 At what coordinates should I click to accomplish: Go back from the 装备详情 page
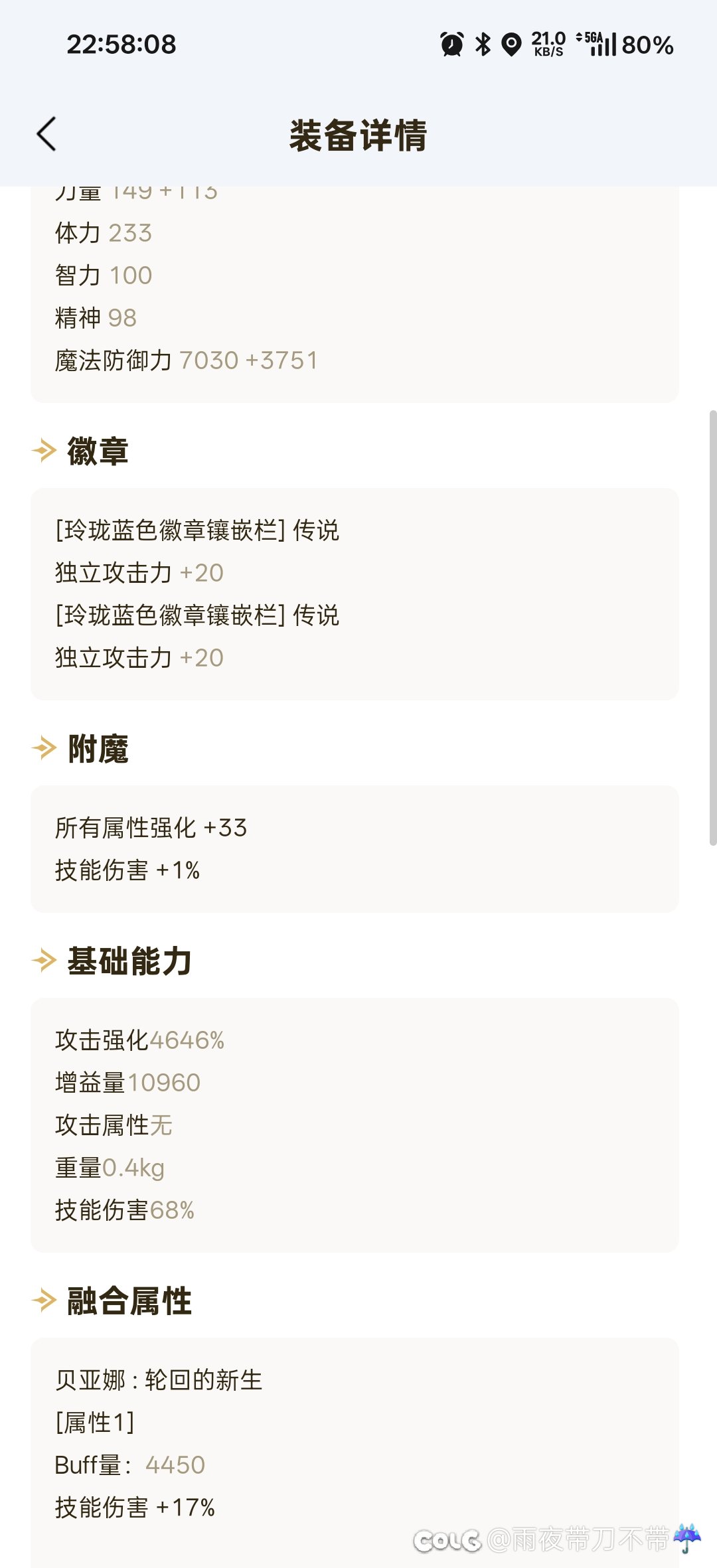click(46, 134)
